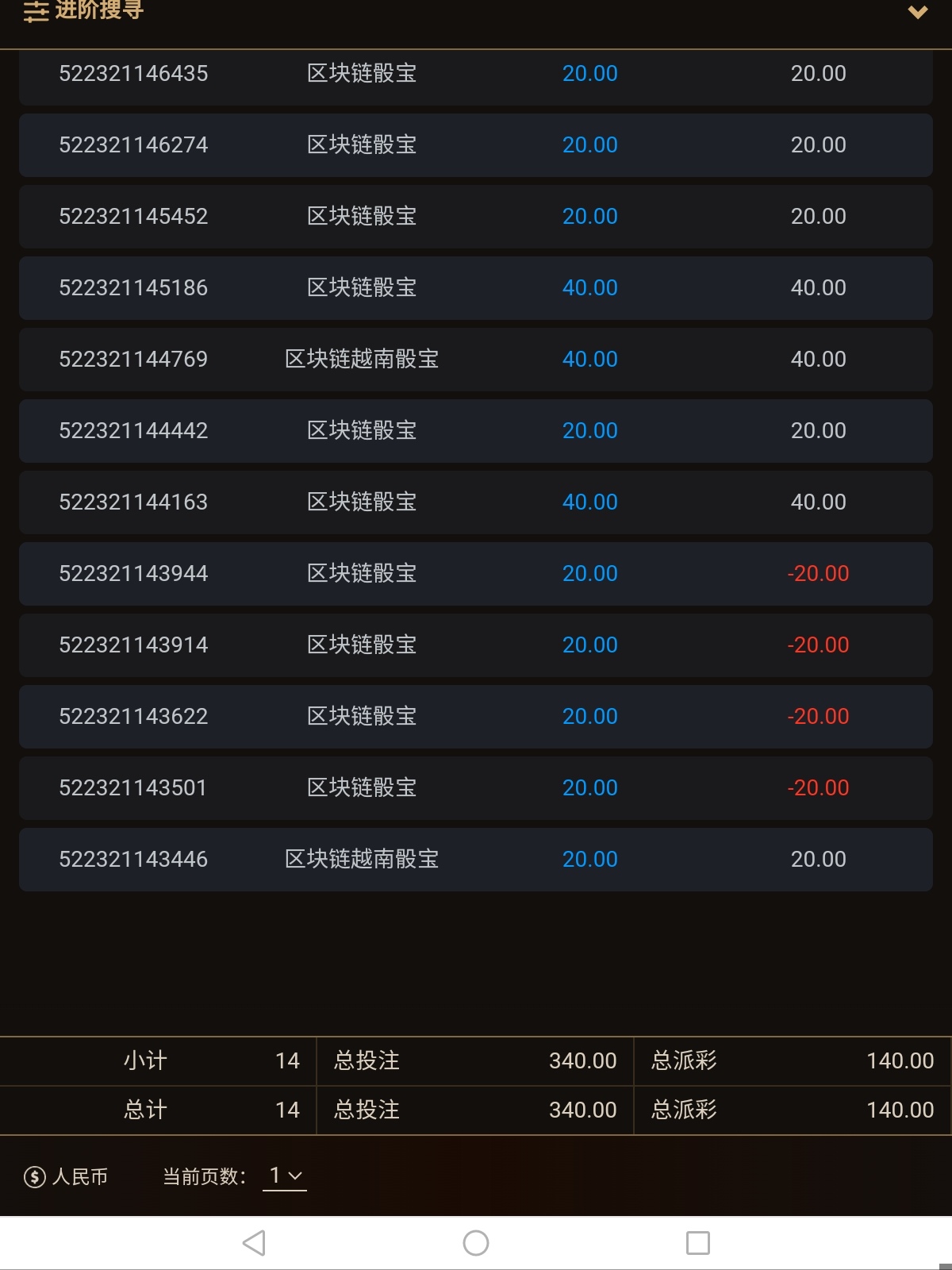Open the 当前页数 page number dropdown
952x1270 pixels.
coord(285,1176)
